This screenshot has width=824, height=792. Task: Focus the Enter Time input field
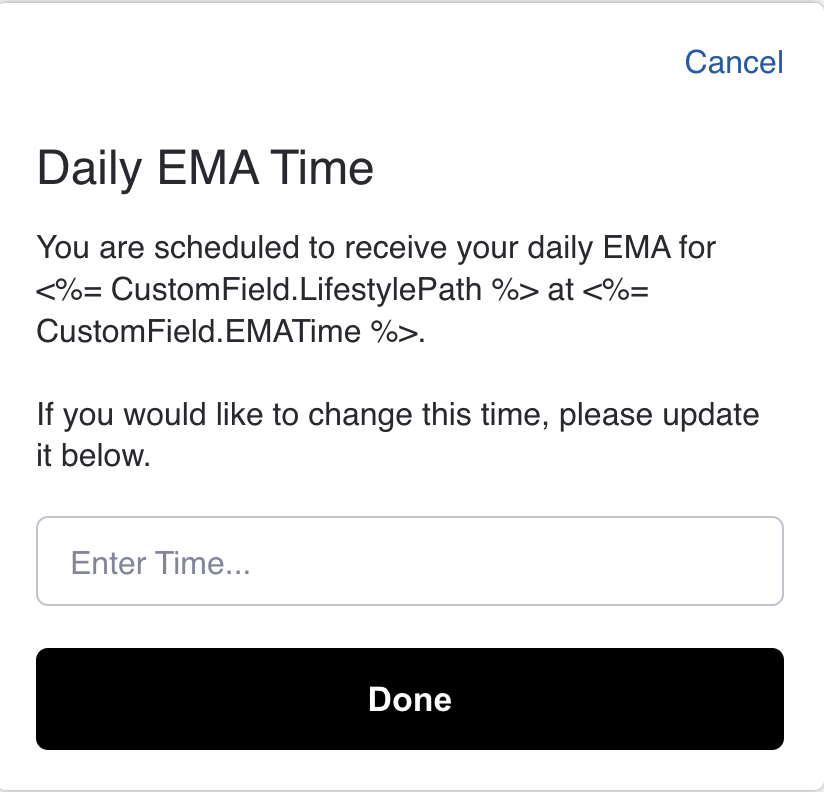click(409, 561)
